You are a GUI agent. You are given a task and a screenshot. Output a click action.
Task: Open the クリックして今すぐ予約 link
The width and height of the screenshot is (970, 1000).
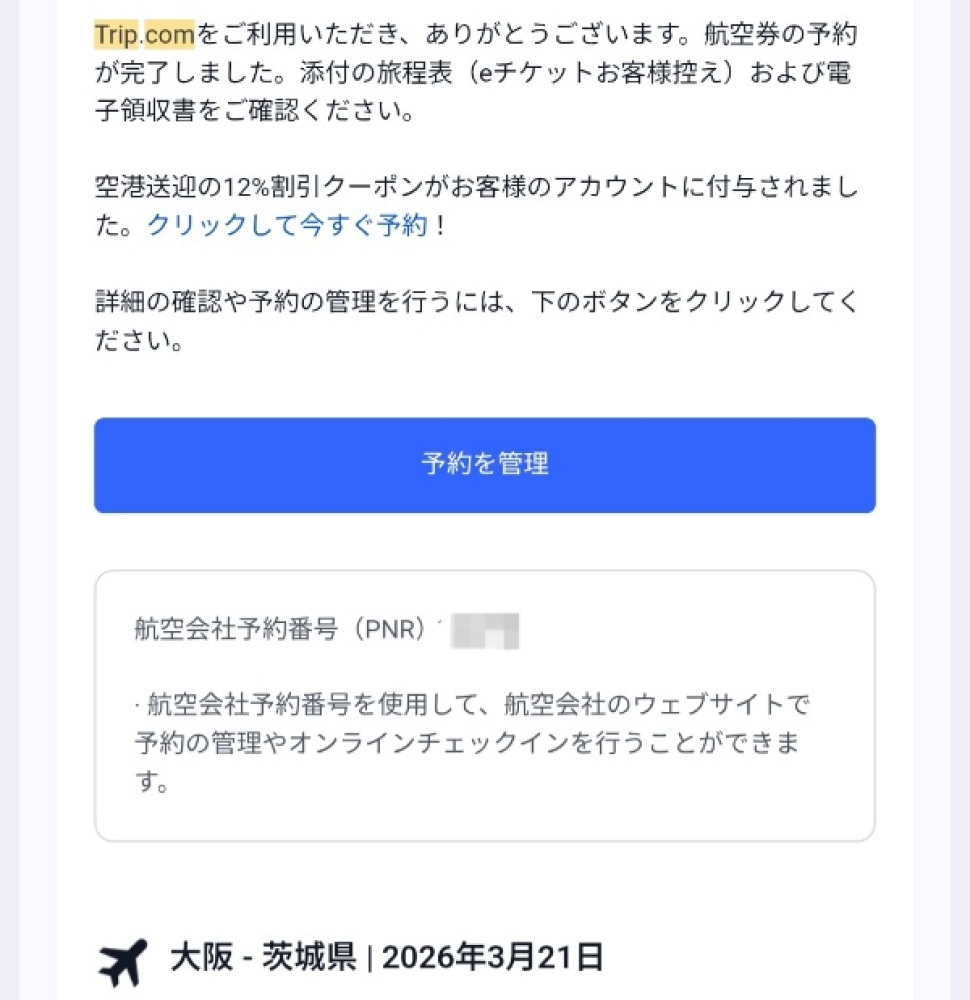[288, 226]
